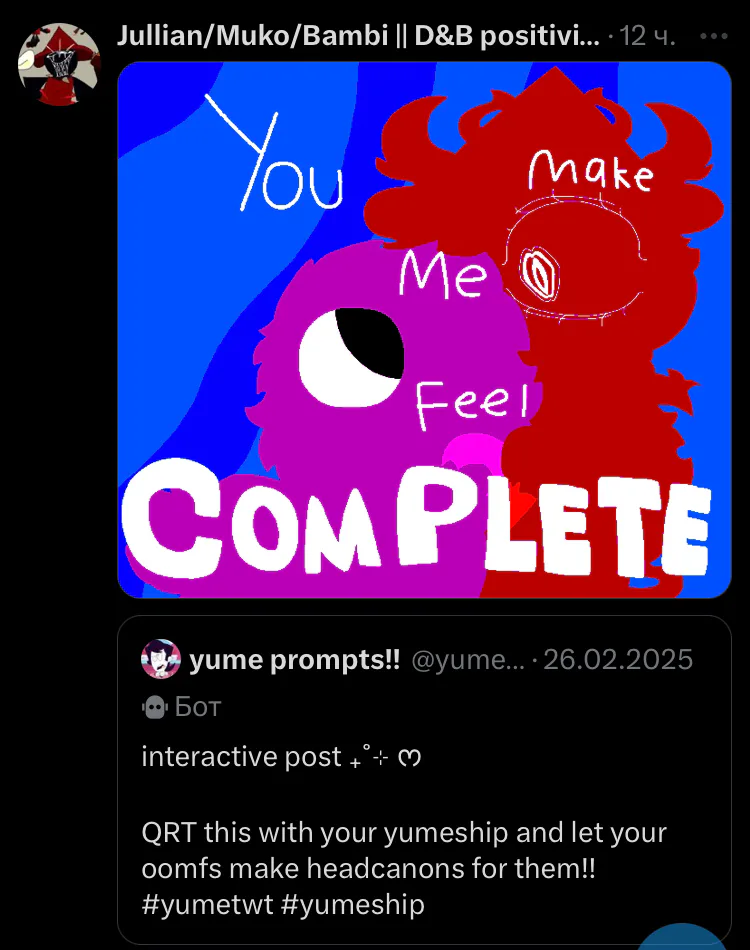Open the post's three-dot overflow menu
The width and height of the screenshot is (750, 950).
click(x=714, y=37)
